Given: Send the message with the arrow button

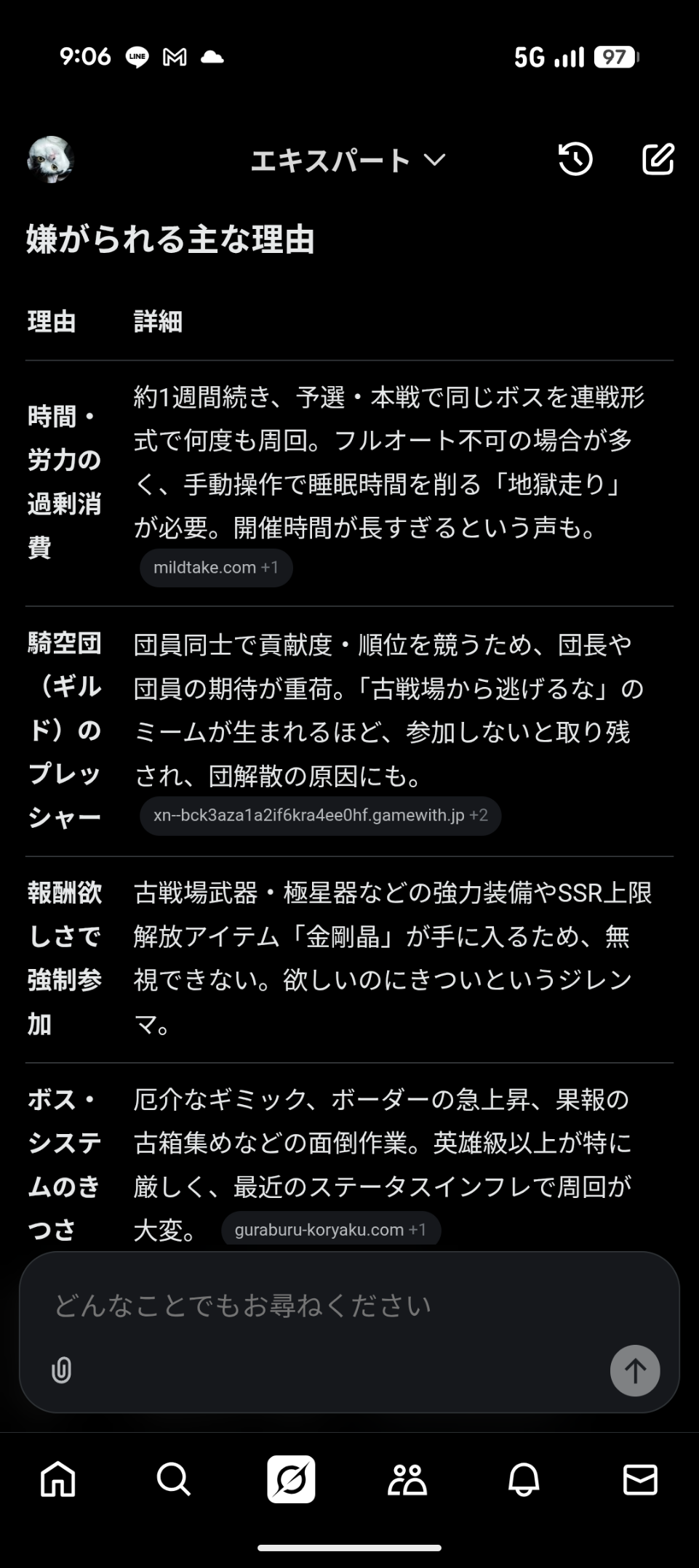Looking at the screenshot, I should tap(634, 1371).
